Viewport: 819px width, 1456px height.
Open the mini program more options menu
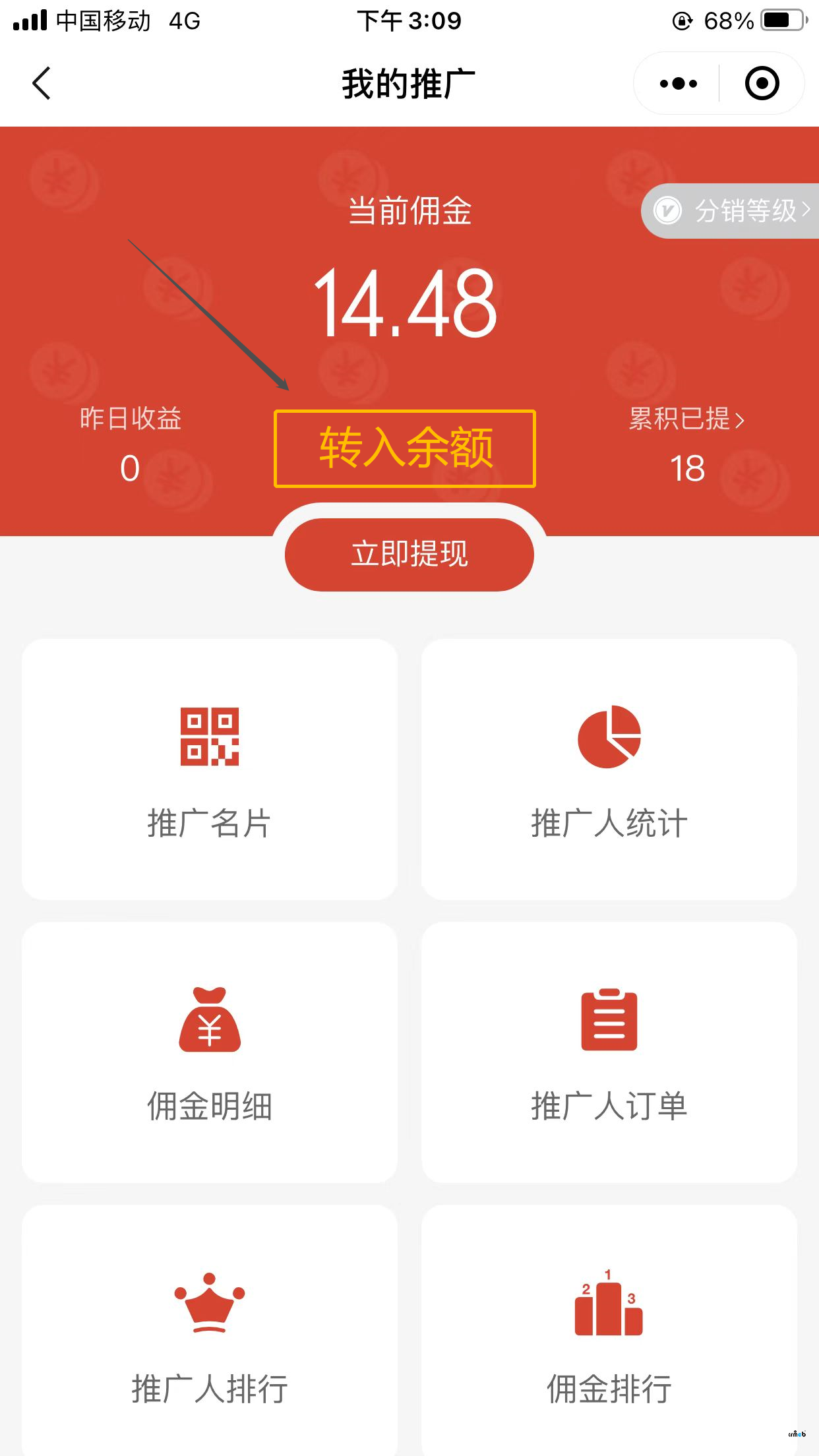coord(678,84)
